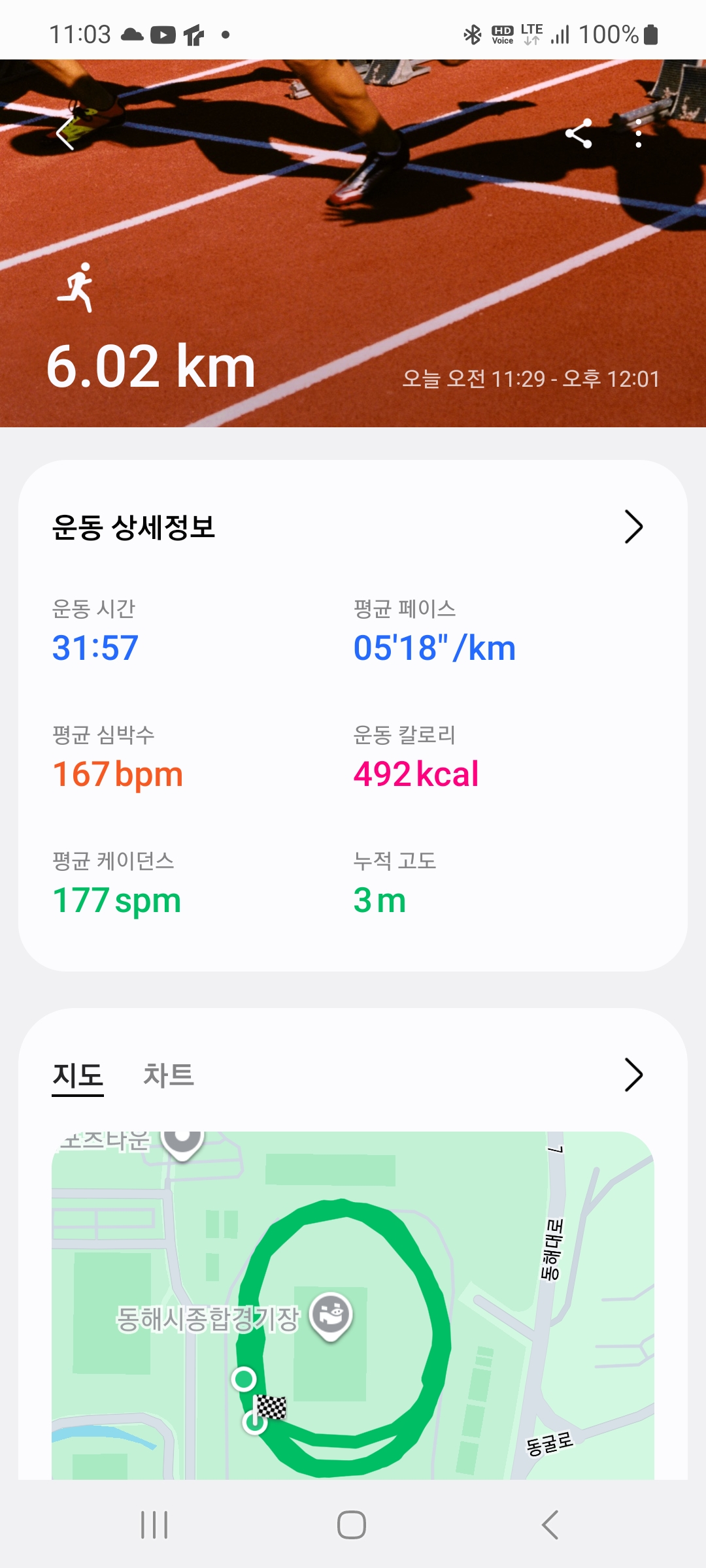Go back using the header arrow
The height and width of the screenshot is (1568, 706).
pyautogui.click(x=65, y=135)
